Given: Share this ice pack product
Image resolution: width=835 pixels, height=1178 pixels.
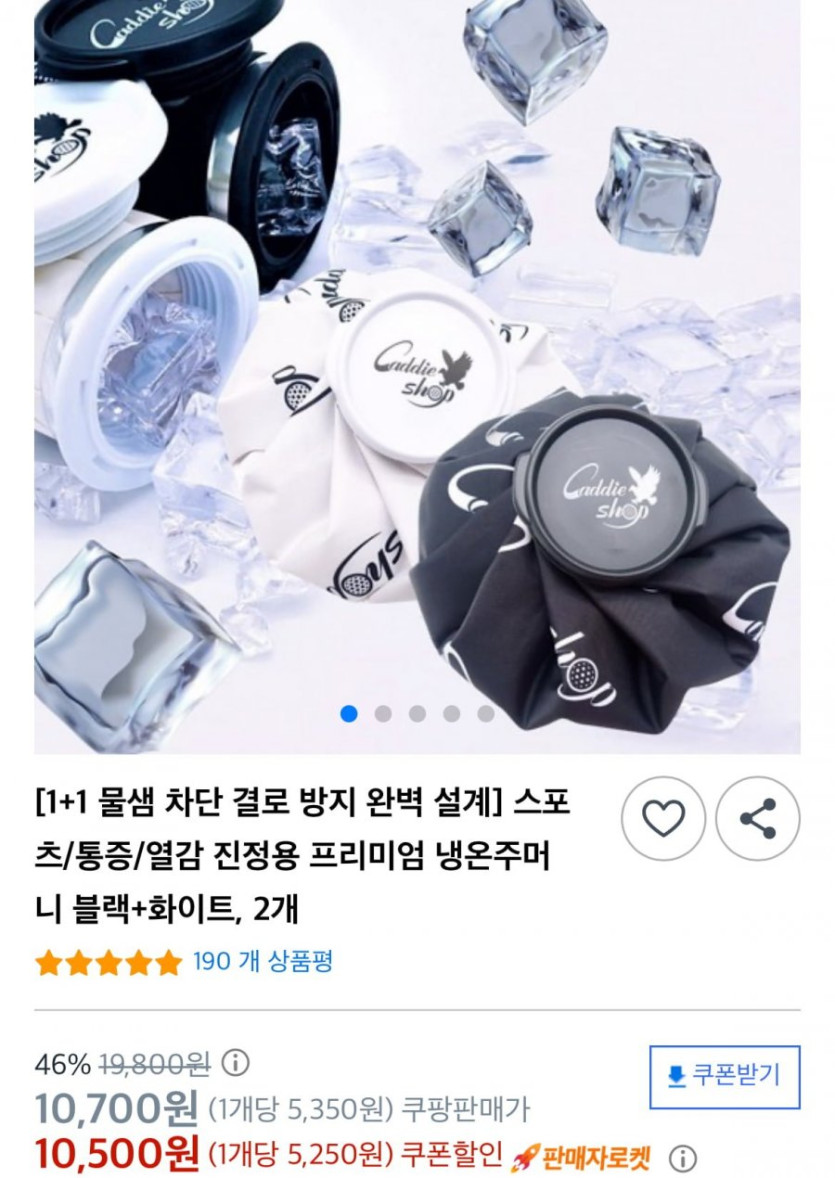Looking at the screenshot, I should click(758, 819).
